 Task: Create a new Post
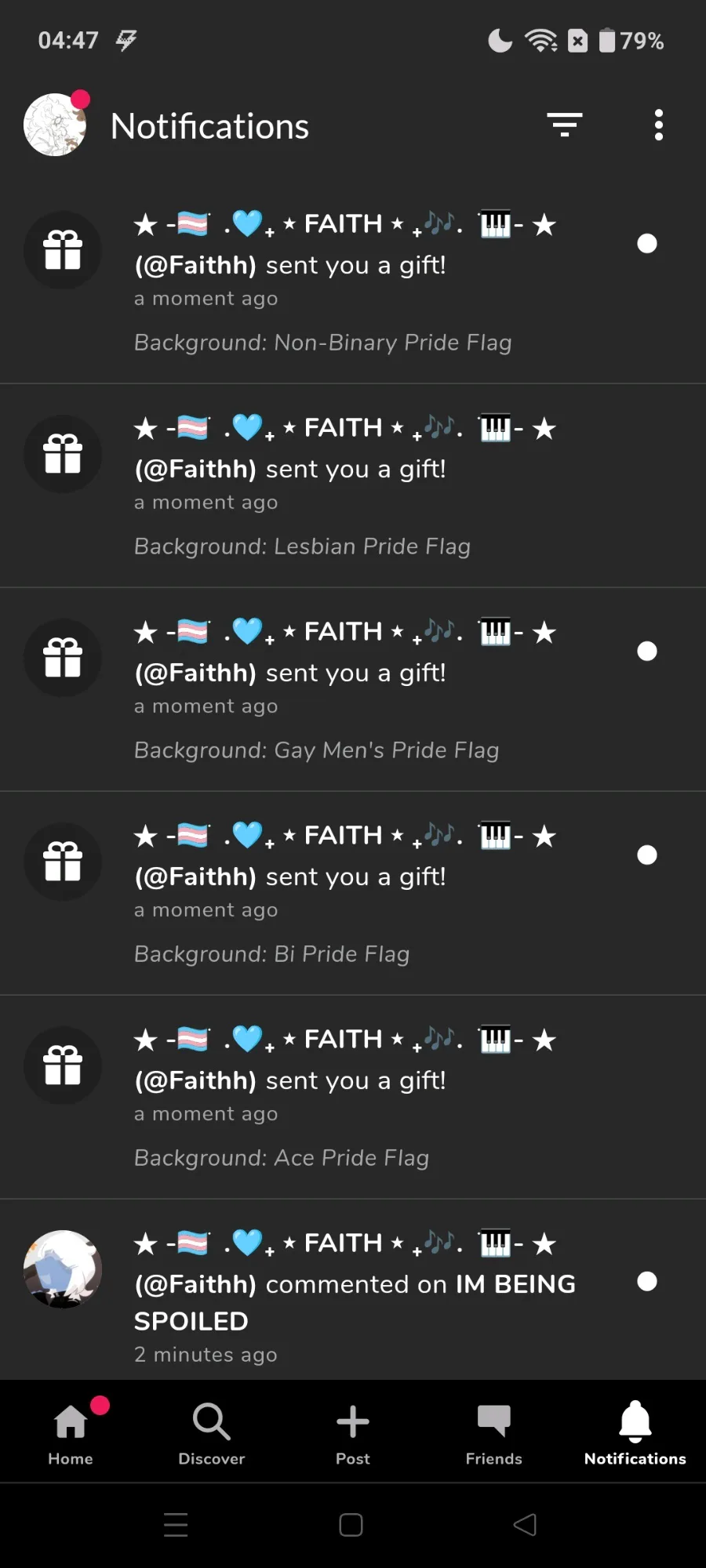(353, 1433)
